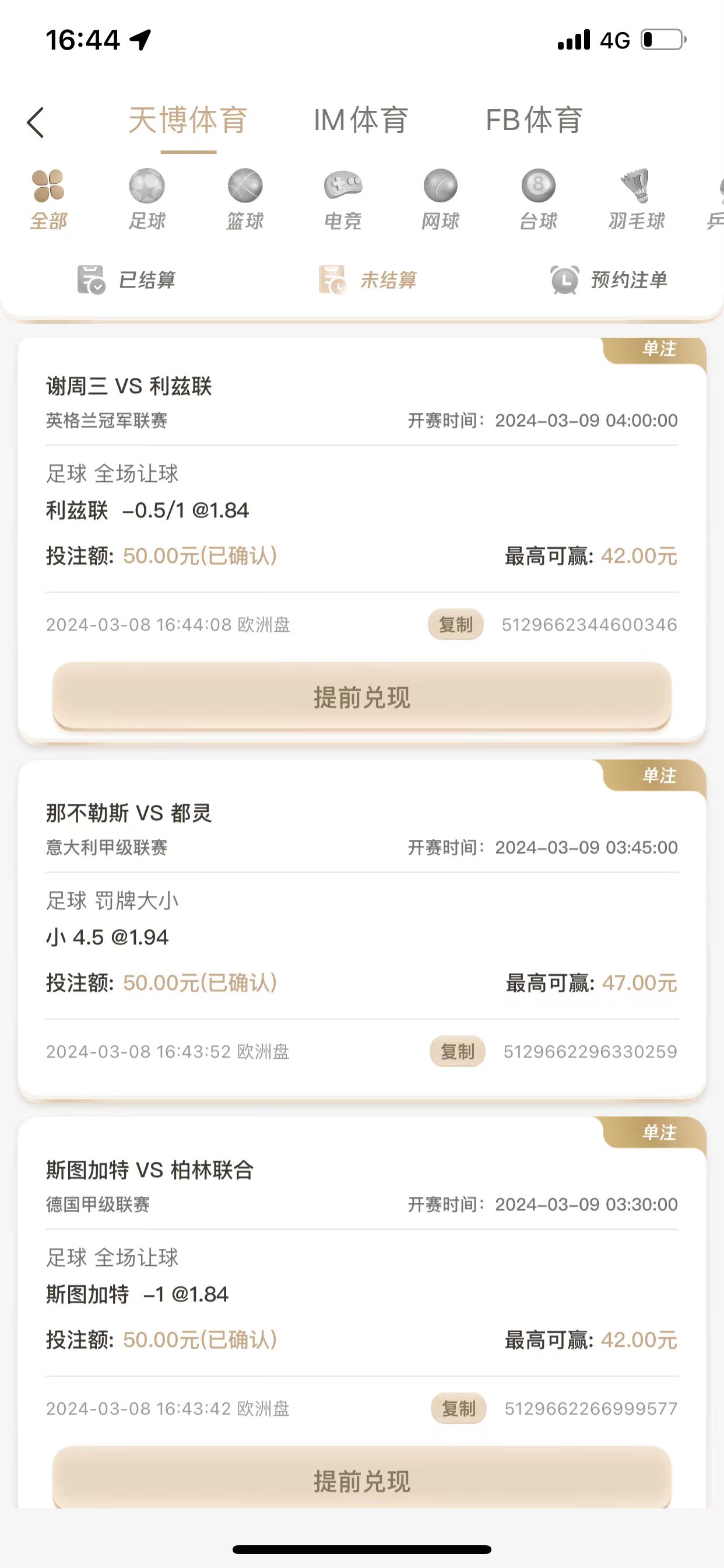
Task: Copy order number for 谢周三 VS 利兹联
Action: click(x=456, y=625)
